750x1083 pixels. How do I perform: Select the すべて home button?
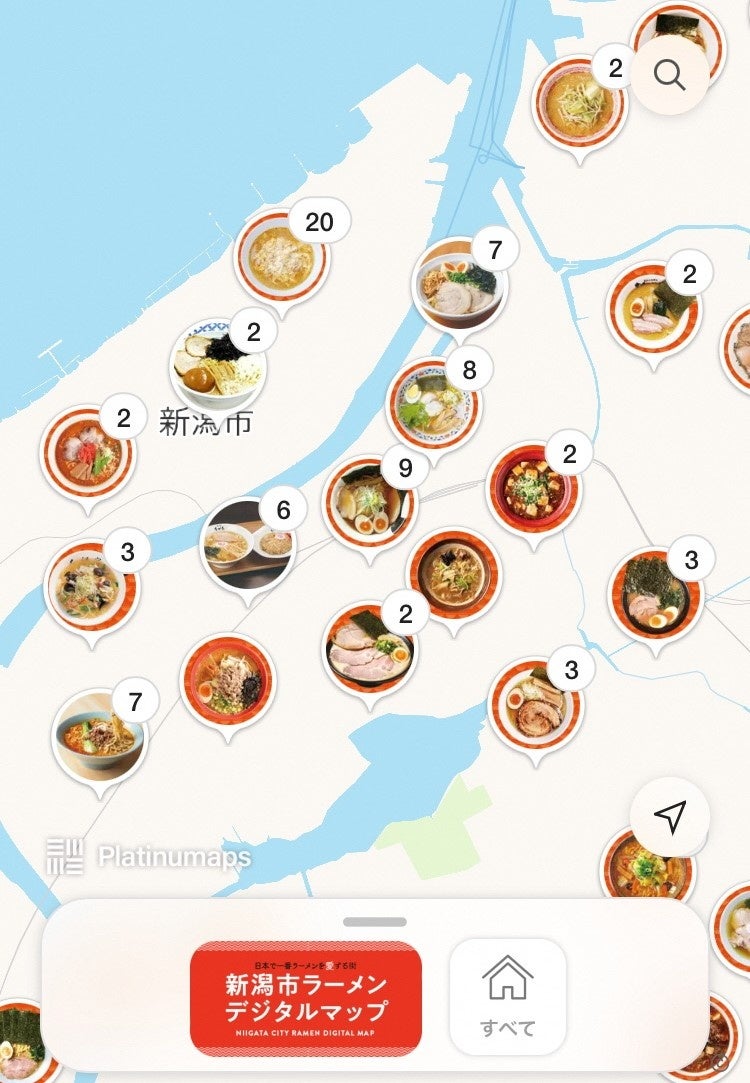pyautogui.click(x=508, y=996)
